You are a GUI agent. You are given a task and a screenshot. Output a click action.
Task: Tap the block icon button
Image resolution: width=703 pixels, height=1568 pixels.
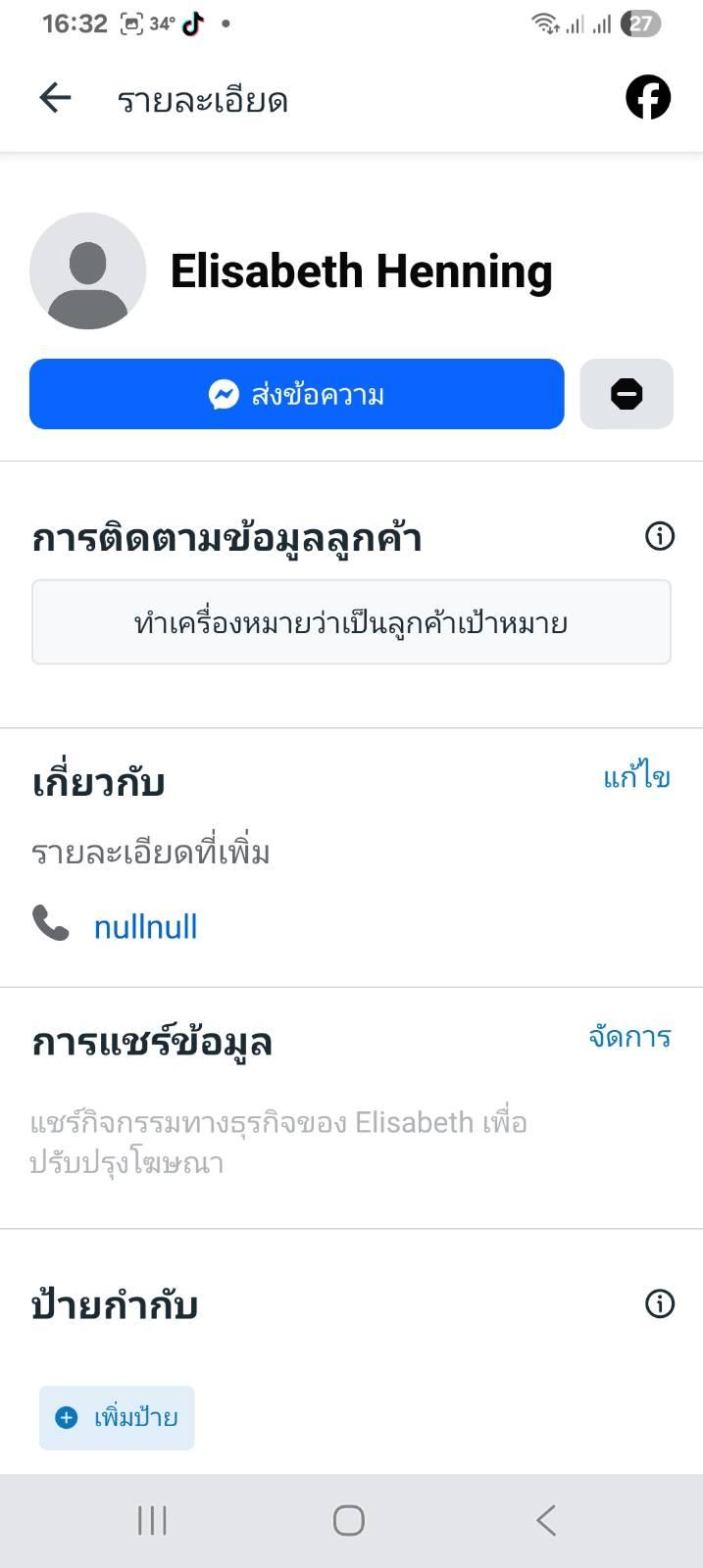tap(627, 394)
